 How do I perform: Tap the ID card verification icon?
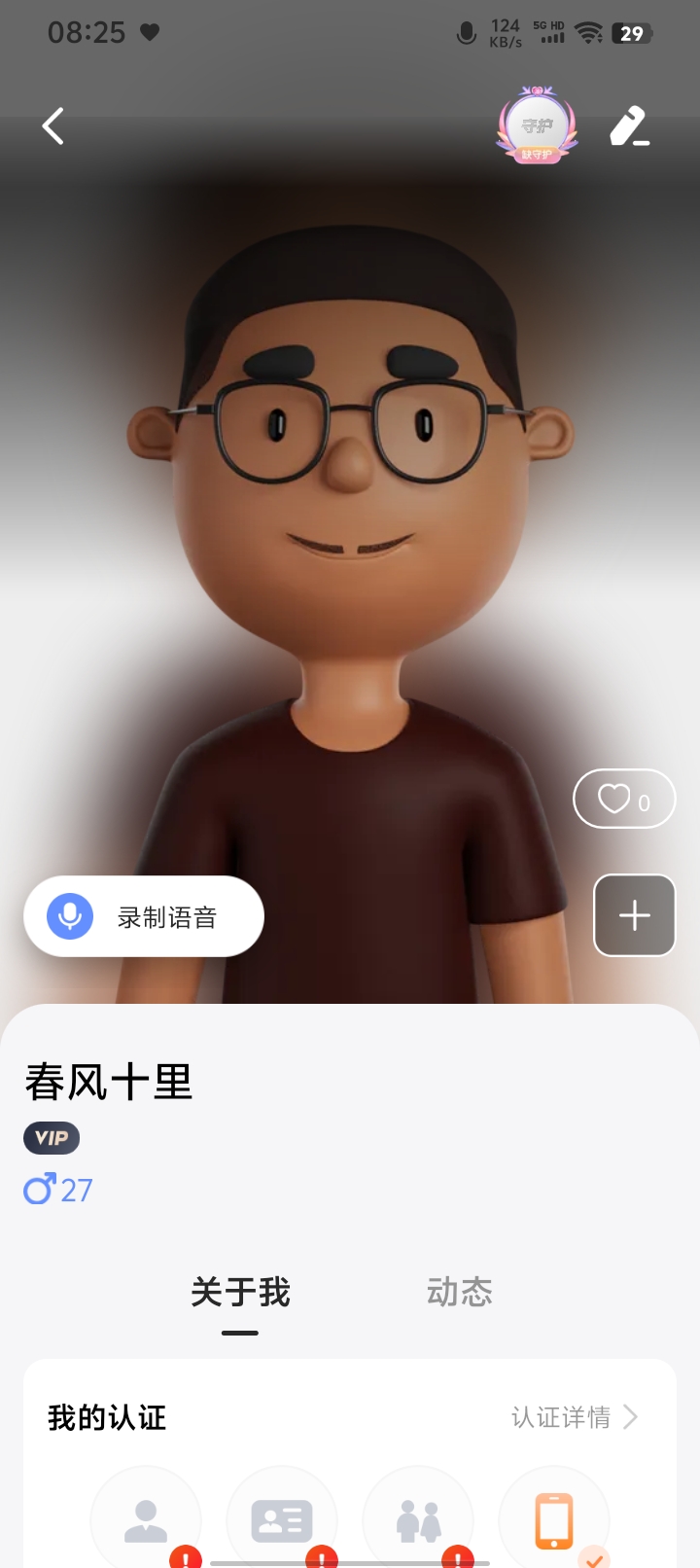click(282, 1520)
